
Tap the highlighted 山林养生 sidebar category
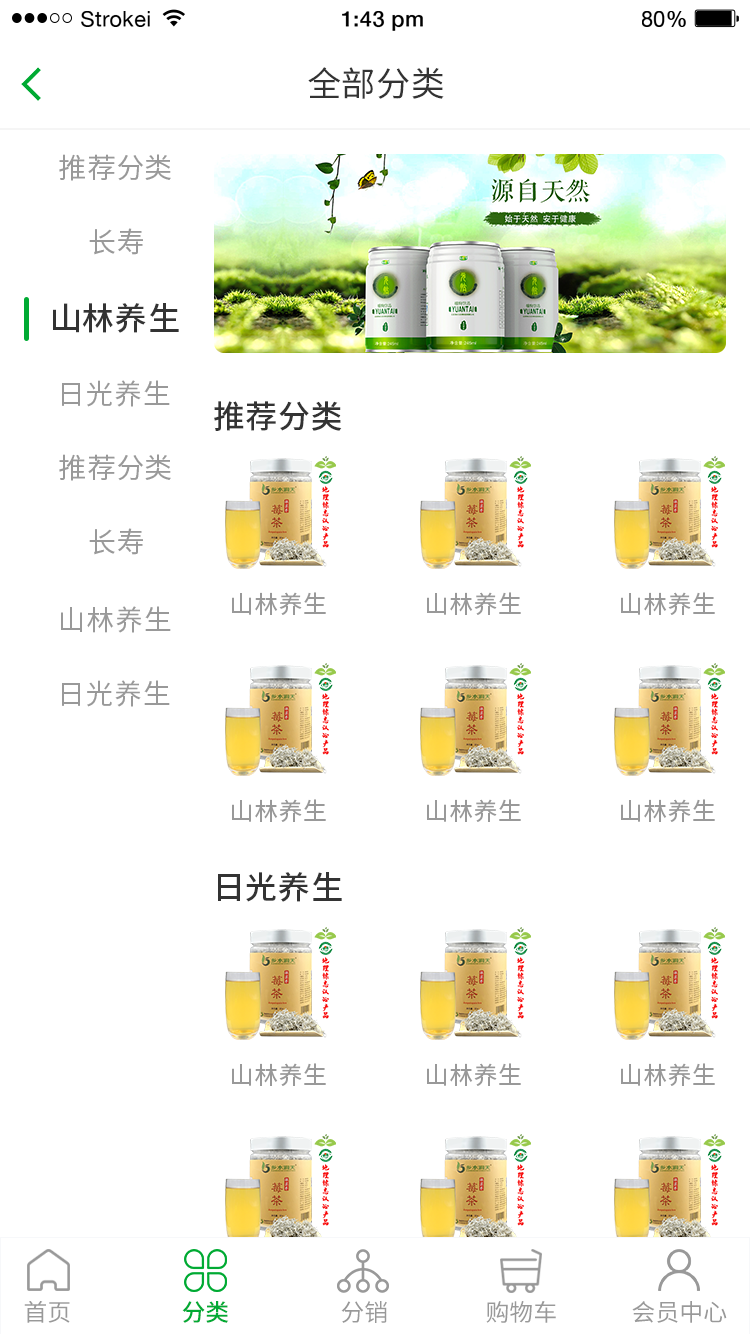tap(115, 319)
